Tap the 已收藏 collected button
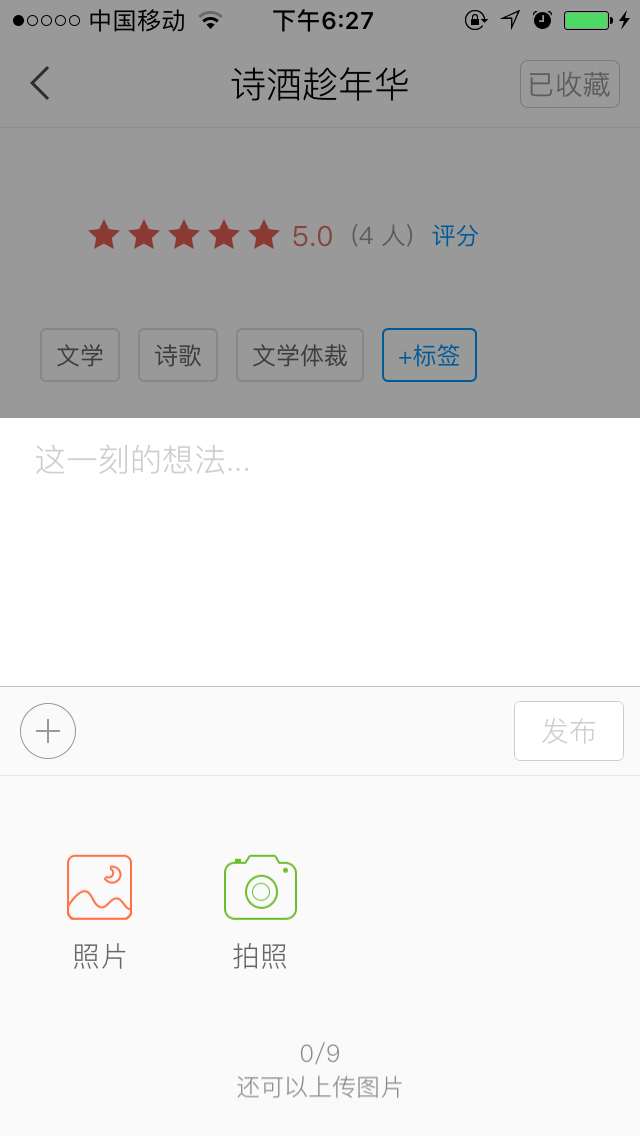Screen dimensions: 640x1136 click(x=569, y=84)
